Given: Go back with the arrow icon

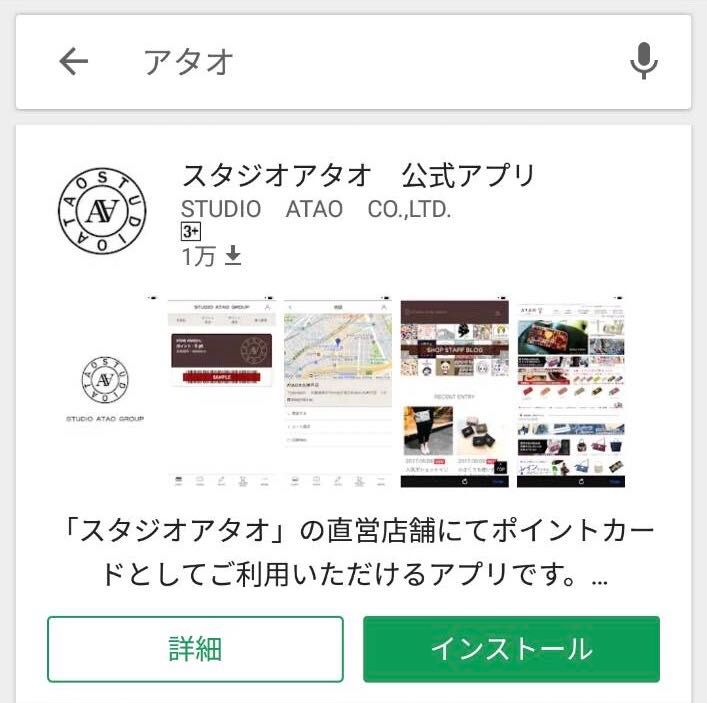Looking at the screenshot, I should pyautogui.click(x=74, y=62).
